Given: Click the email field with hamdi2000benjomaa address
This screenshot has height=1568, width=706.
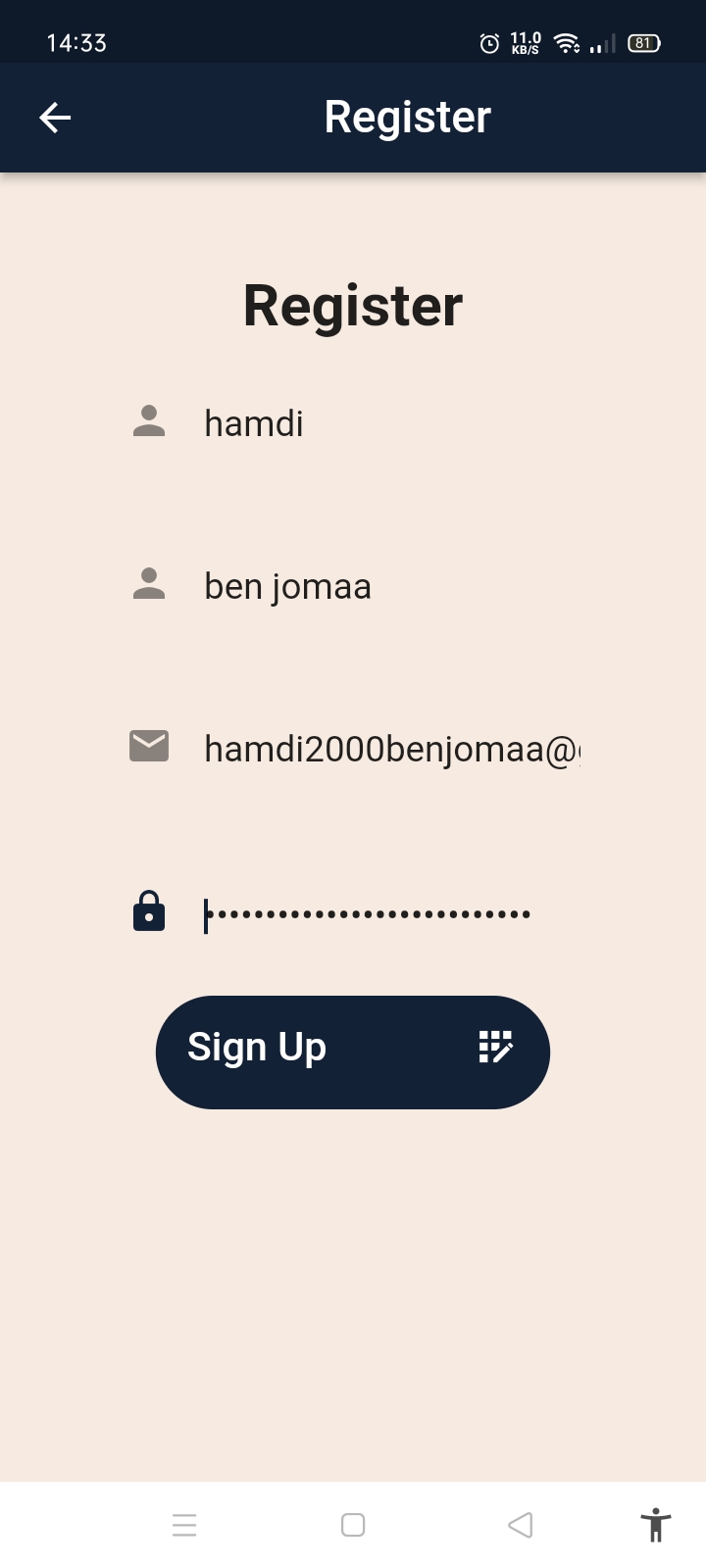Looking at the screenshot, I should click(392, 747).
